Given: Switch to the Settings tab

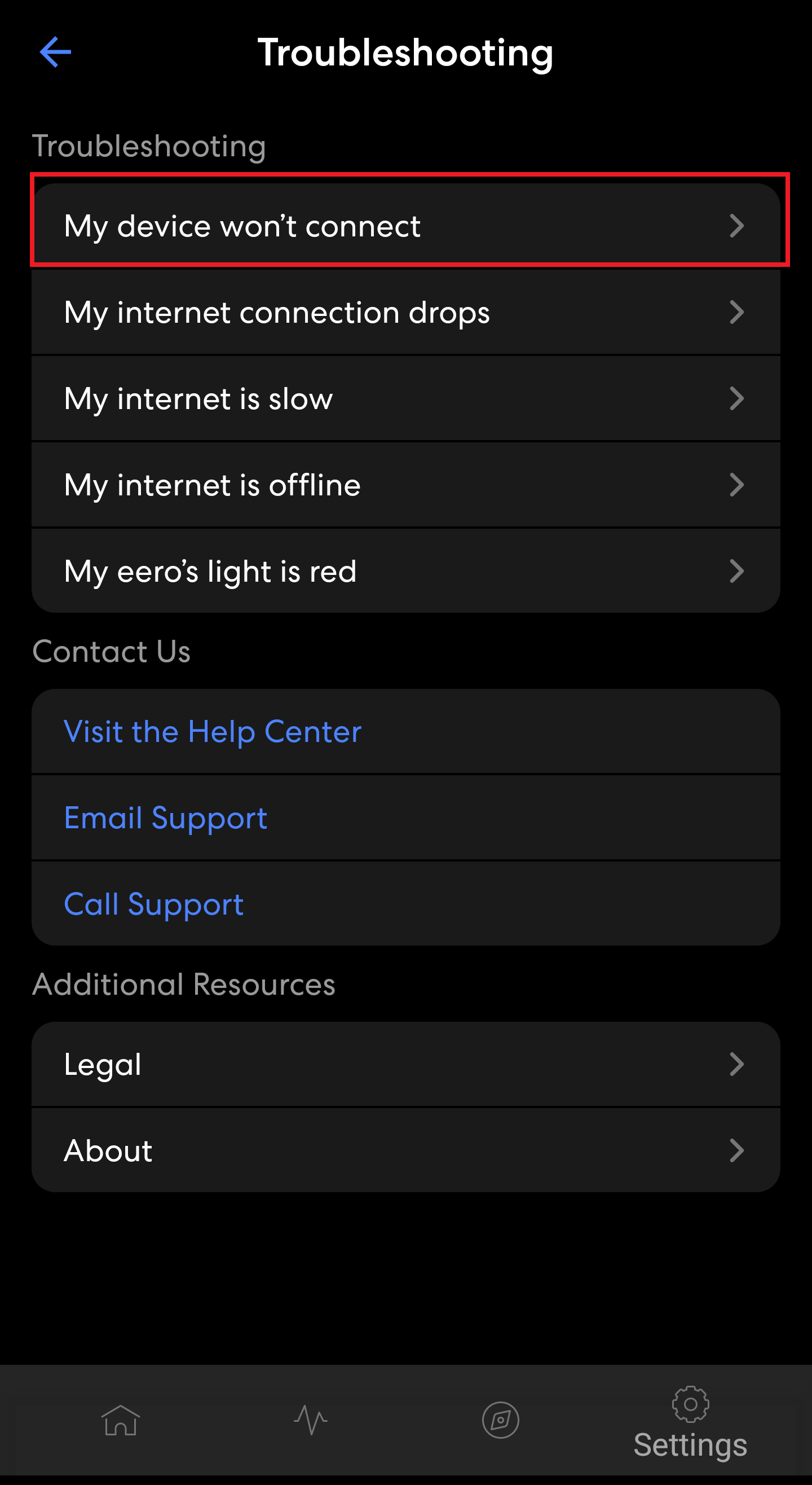Looking at the screenshot, I should coord(690,1422).
